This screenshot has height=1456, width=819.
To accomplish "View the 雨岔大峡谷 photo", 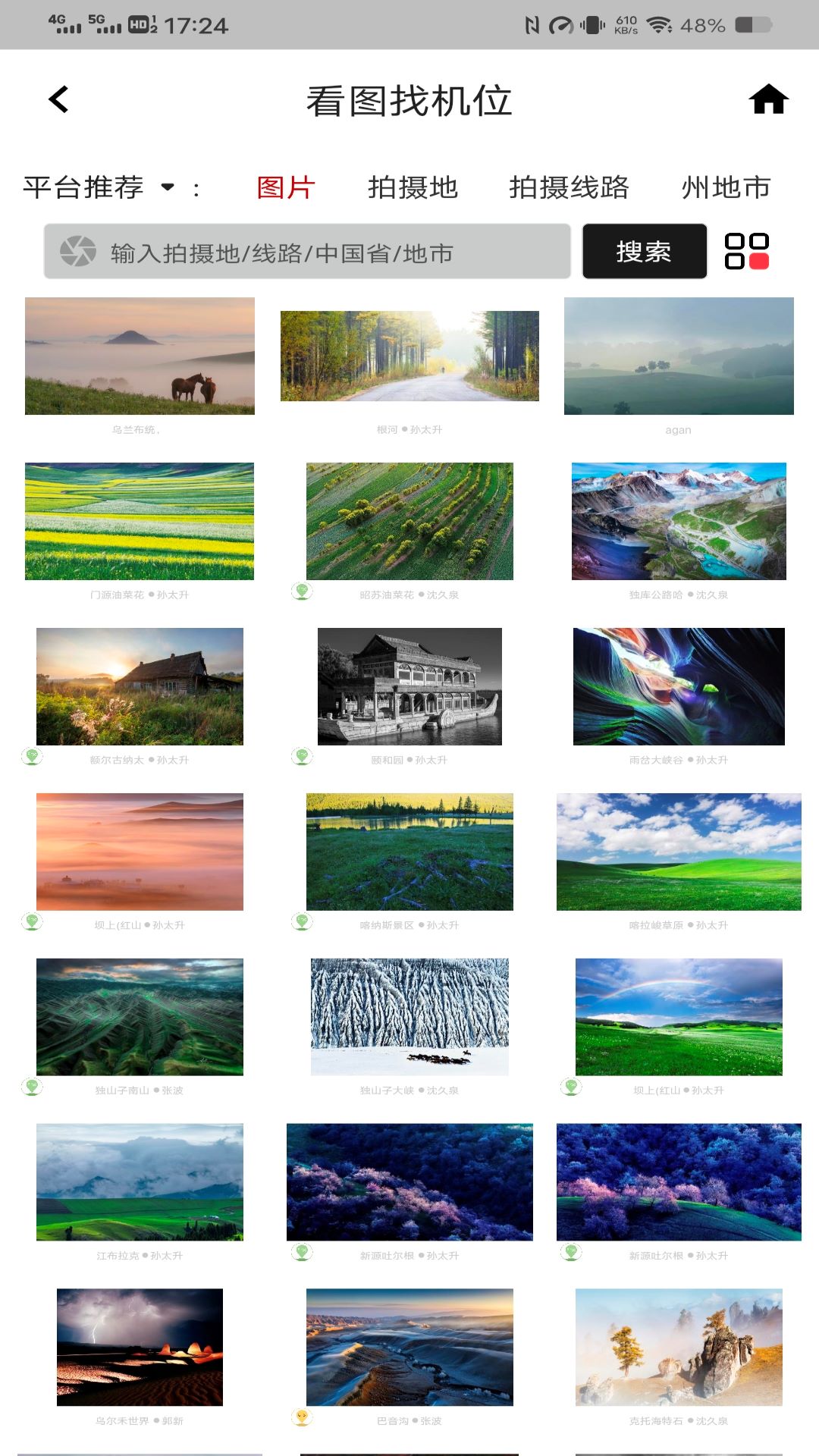I will pyautogui.click(x=679, y=686).
